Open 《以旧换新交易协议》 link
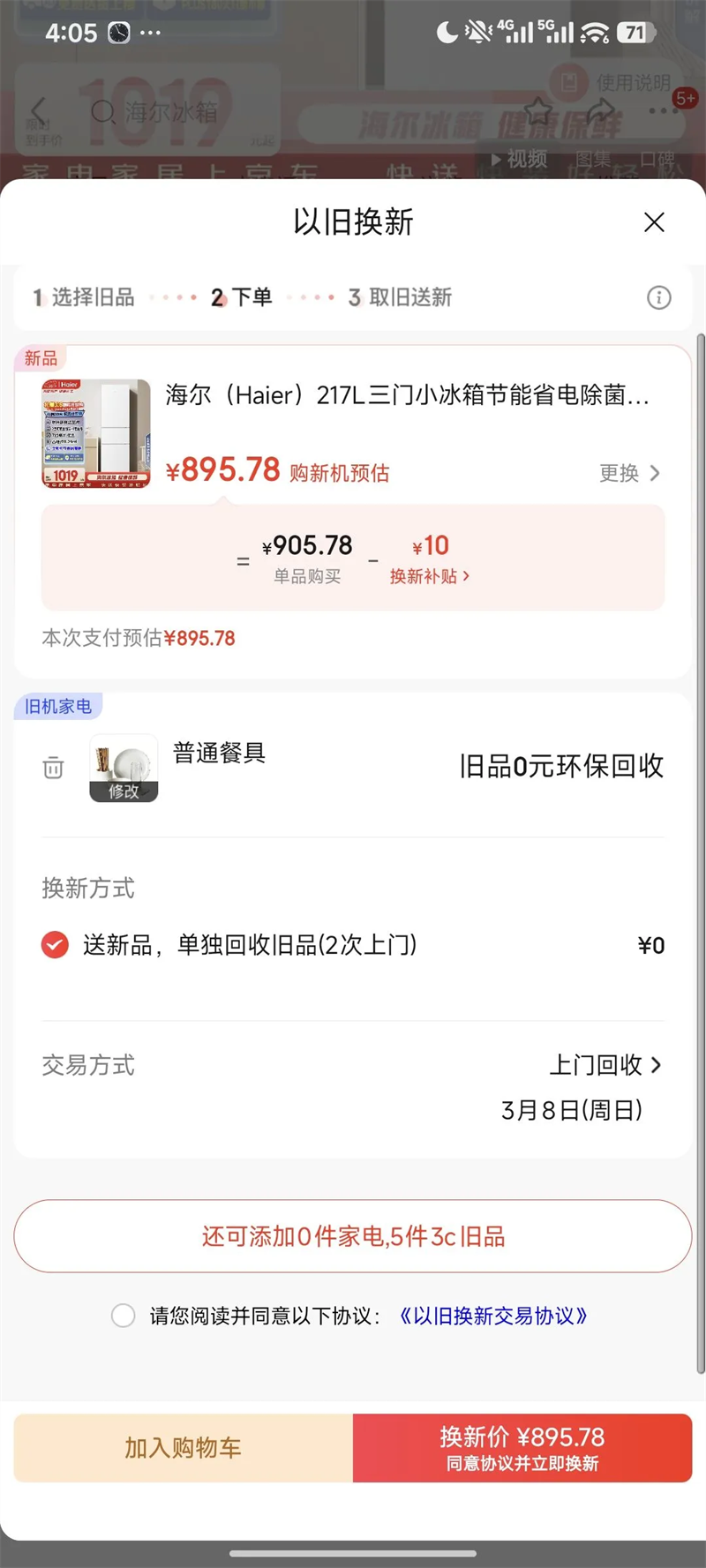Screen dimensions: 706x1568 493,1316
